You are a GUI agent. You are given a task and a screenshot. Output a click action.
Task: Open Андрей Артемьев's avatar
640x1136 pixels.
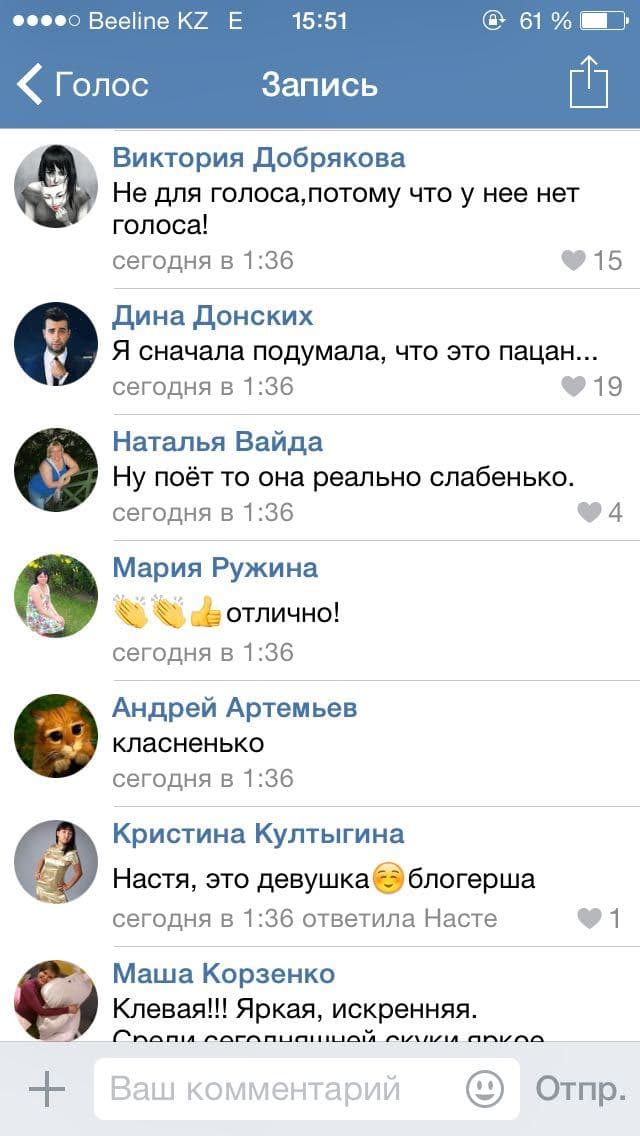(56, 735)
